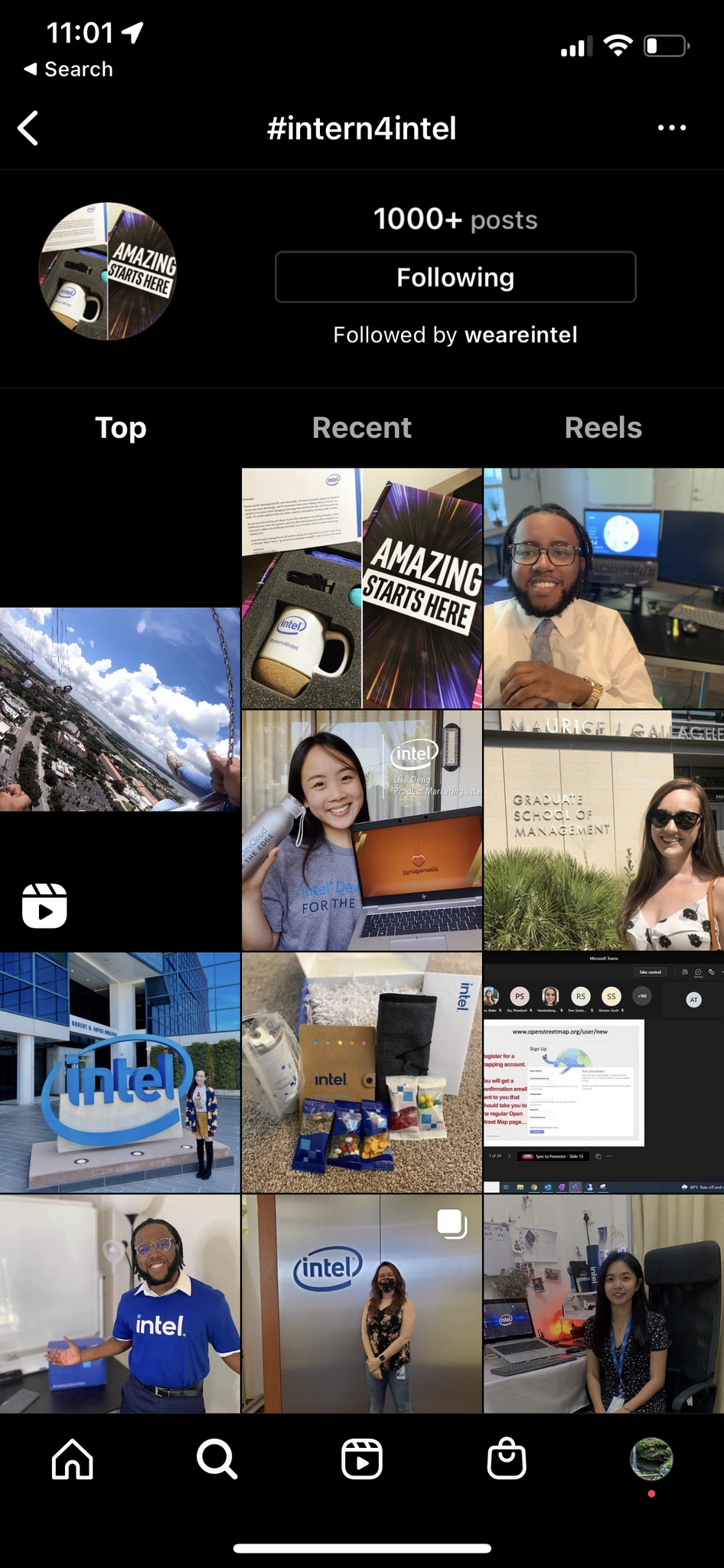This screenshot has height=1568, width=724.
Task: Switch to the Reels tab
Action: (x=603, y=428)
